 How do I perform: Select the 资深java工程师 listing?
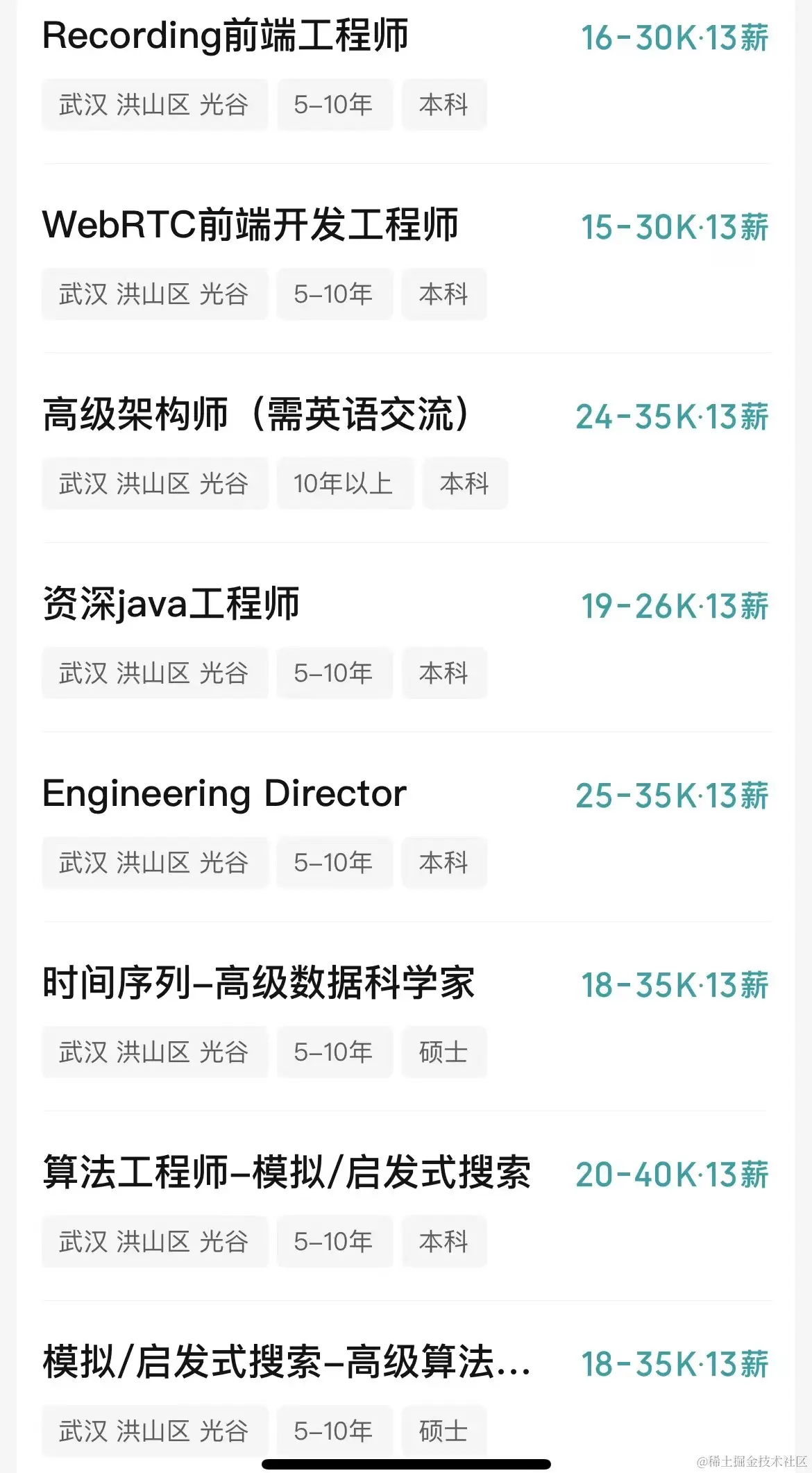pos(171,605)
